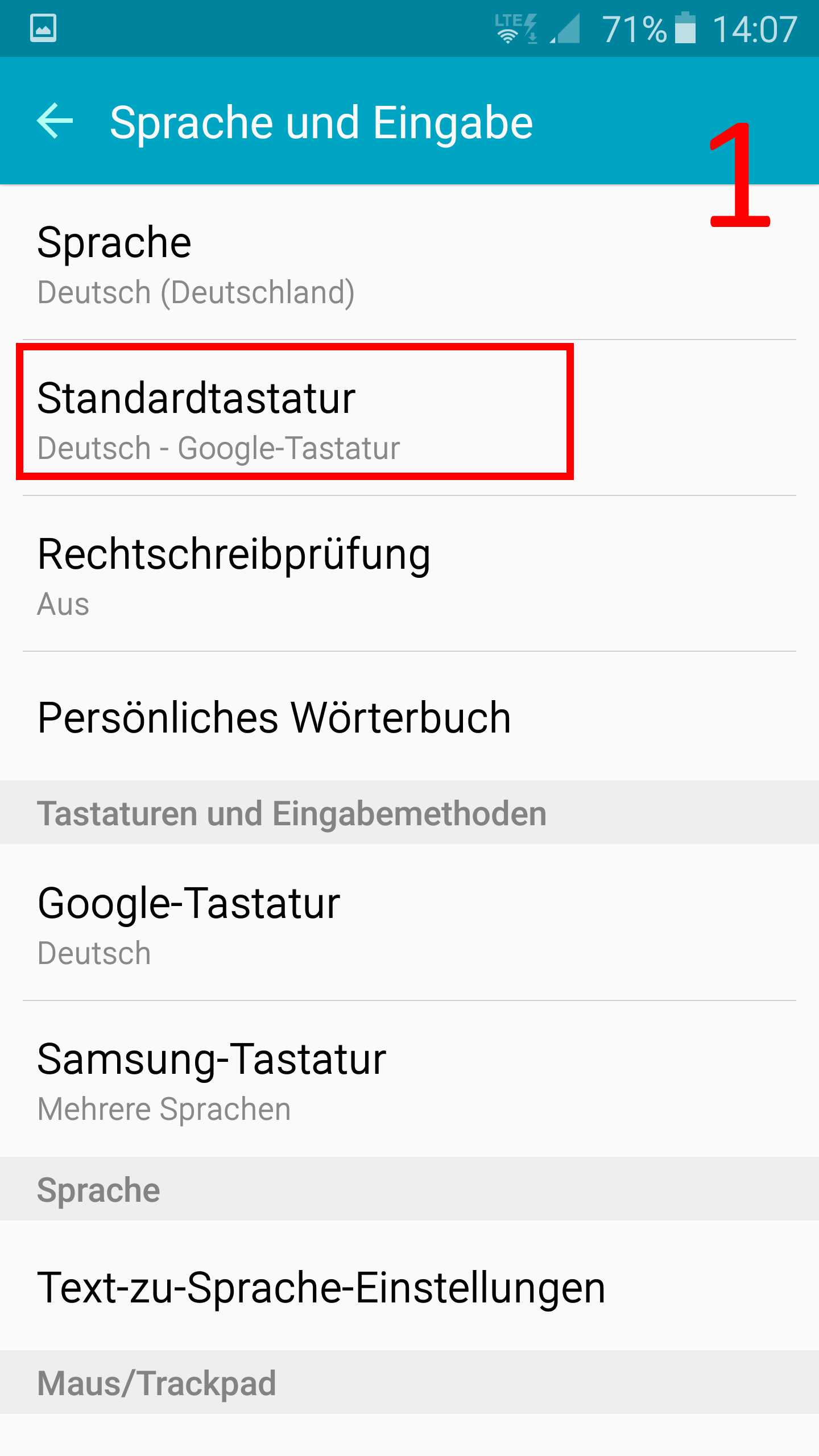Open Rechtschreibprüfung option
This screenshot has height=1456, width=819.
pyautogui.click(x=409, y=574)
